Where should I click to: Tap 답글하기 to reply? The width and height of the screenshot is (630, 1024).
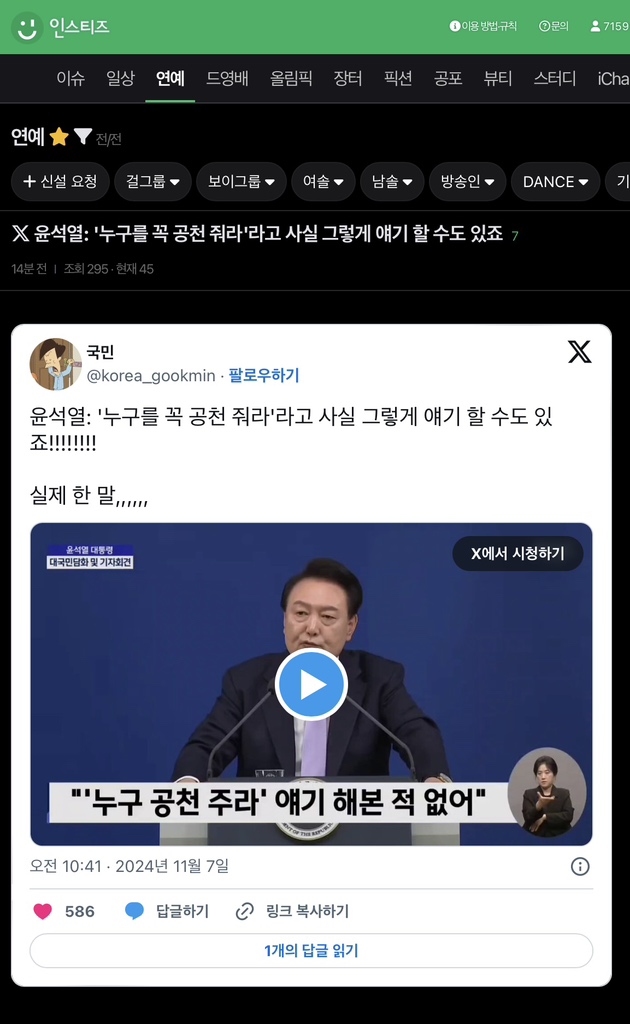tap(168, 911)
